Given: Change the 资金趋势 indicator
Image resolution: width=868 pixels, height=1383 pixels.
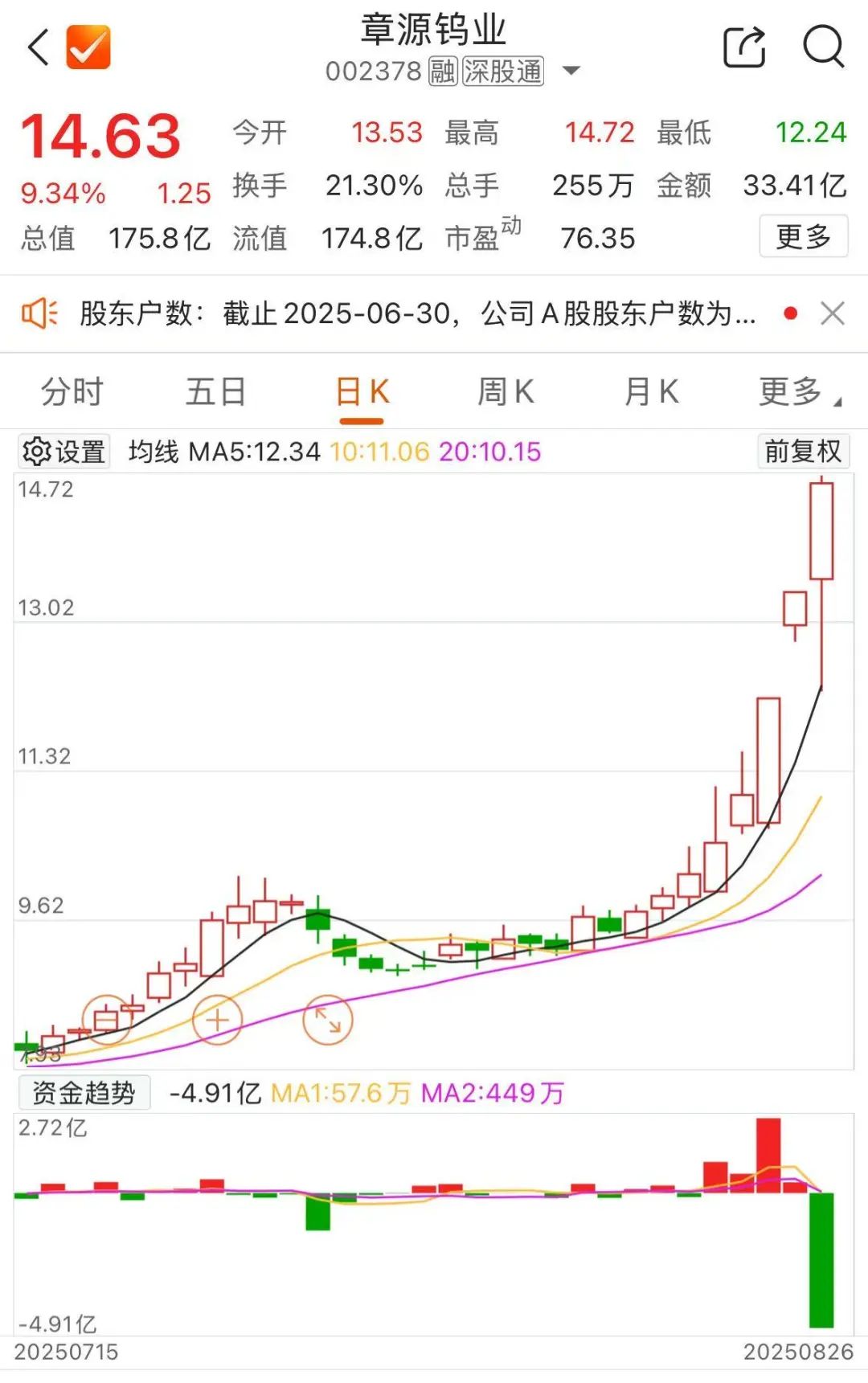Looking at the screenshot, I should (84, 1093).
